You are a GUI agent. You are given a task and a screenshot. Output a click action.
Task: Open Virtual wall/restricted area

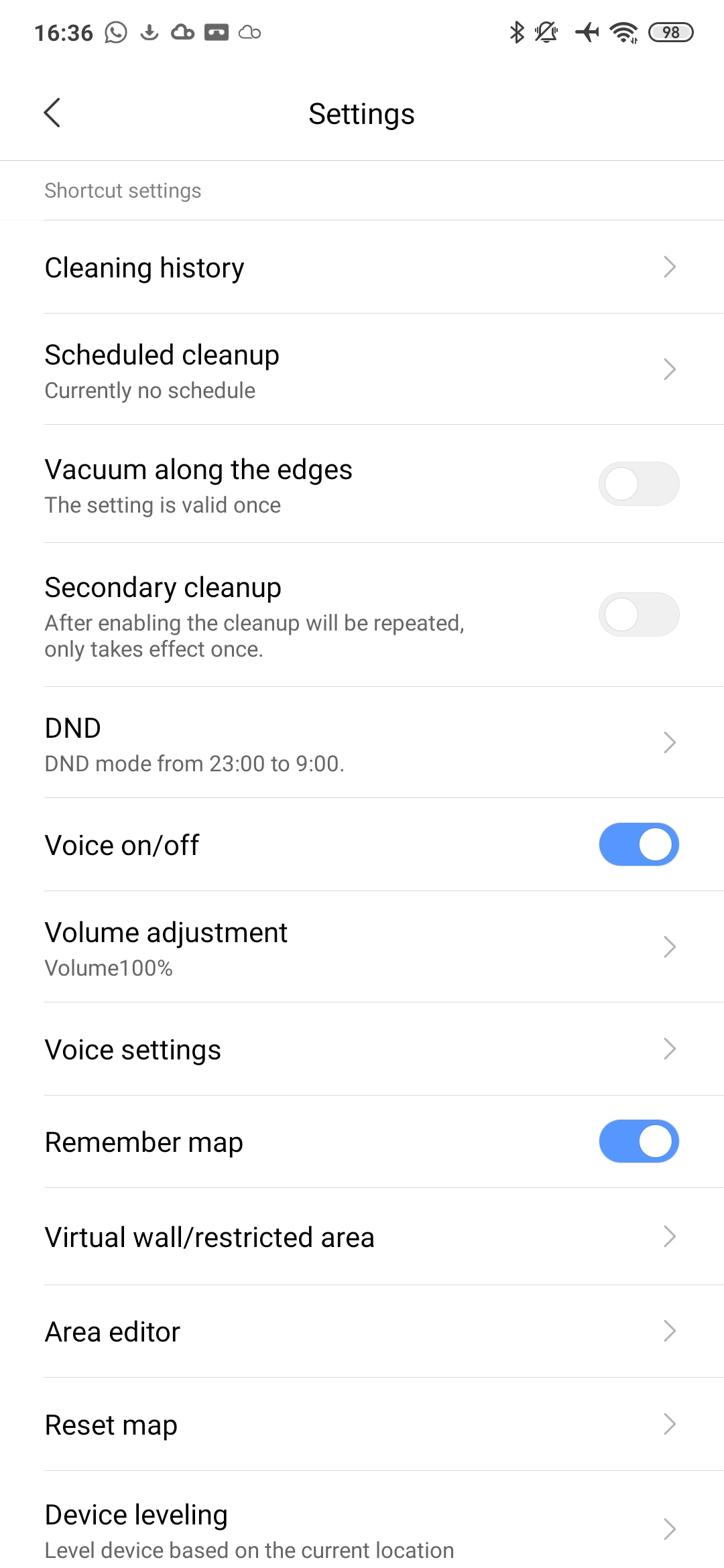click(x=362, y=1237)
